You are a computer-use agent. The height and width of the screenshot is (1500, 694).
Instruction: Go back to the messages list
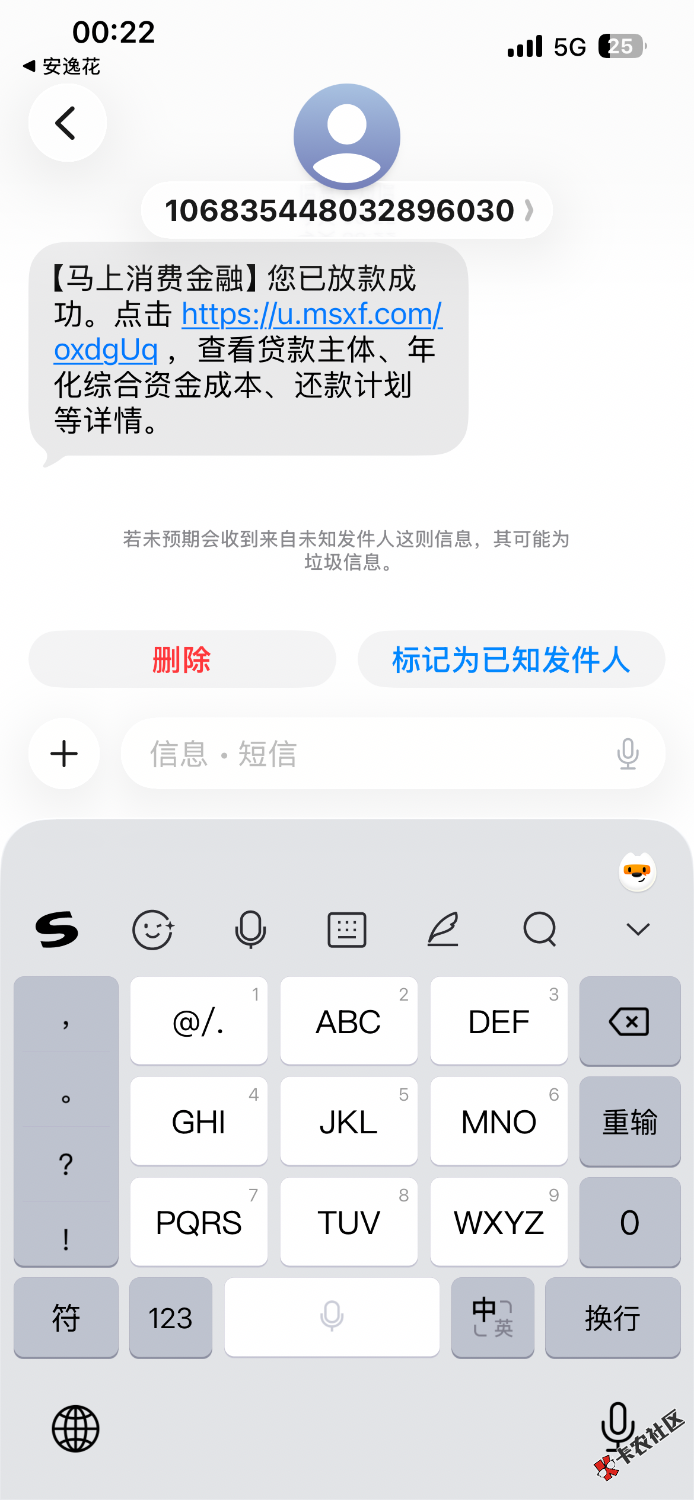click(x=67, y=124)
